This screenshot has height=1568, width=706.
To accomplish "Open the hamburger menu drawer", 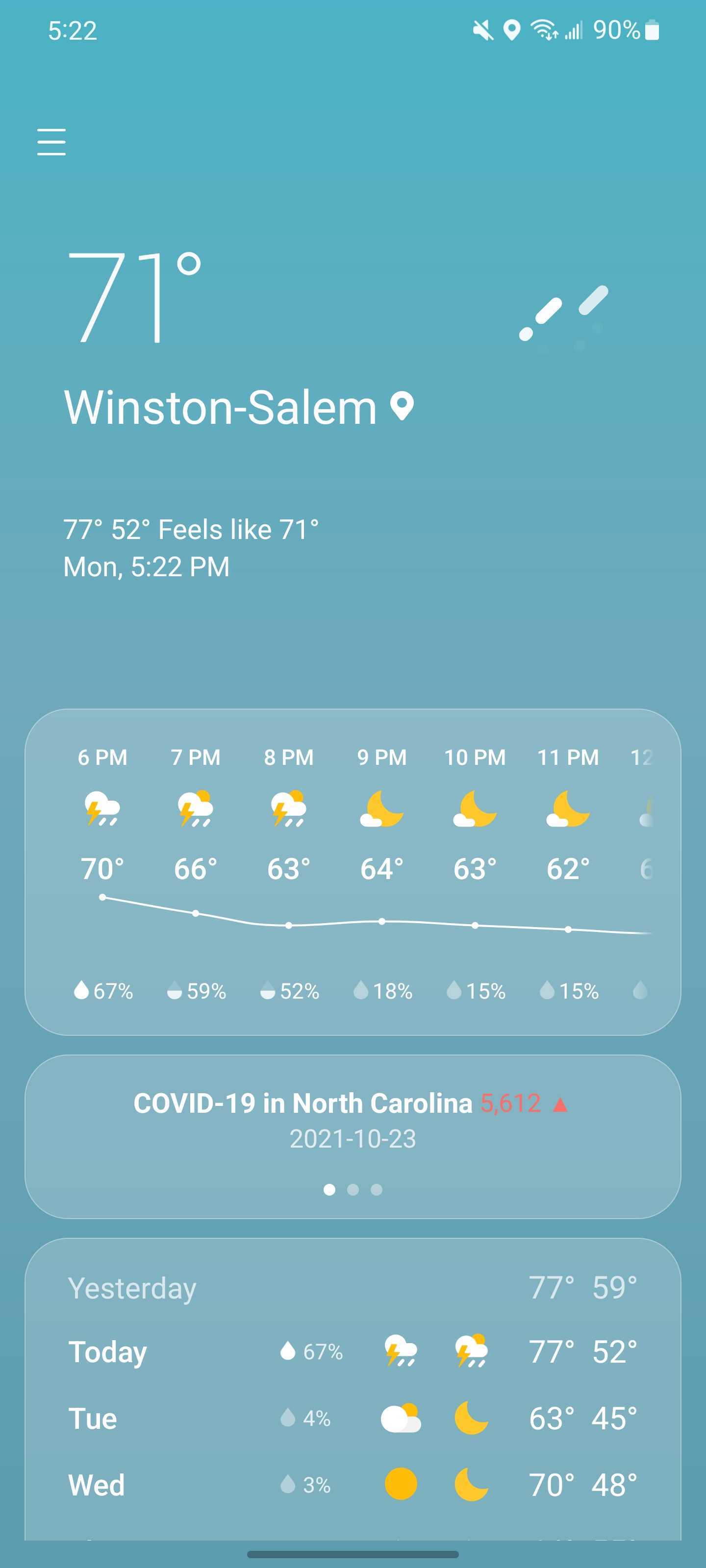I will [x=51, y=142].
